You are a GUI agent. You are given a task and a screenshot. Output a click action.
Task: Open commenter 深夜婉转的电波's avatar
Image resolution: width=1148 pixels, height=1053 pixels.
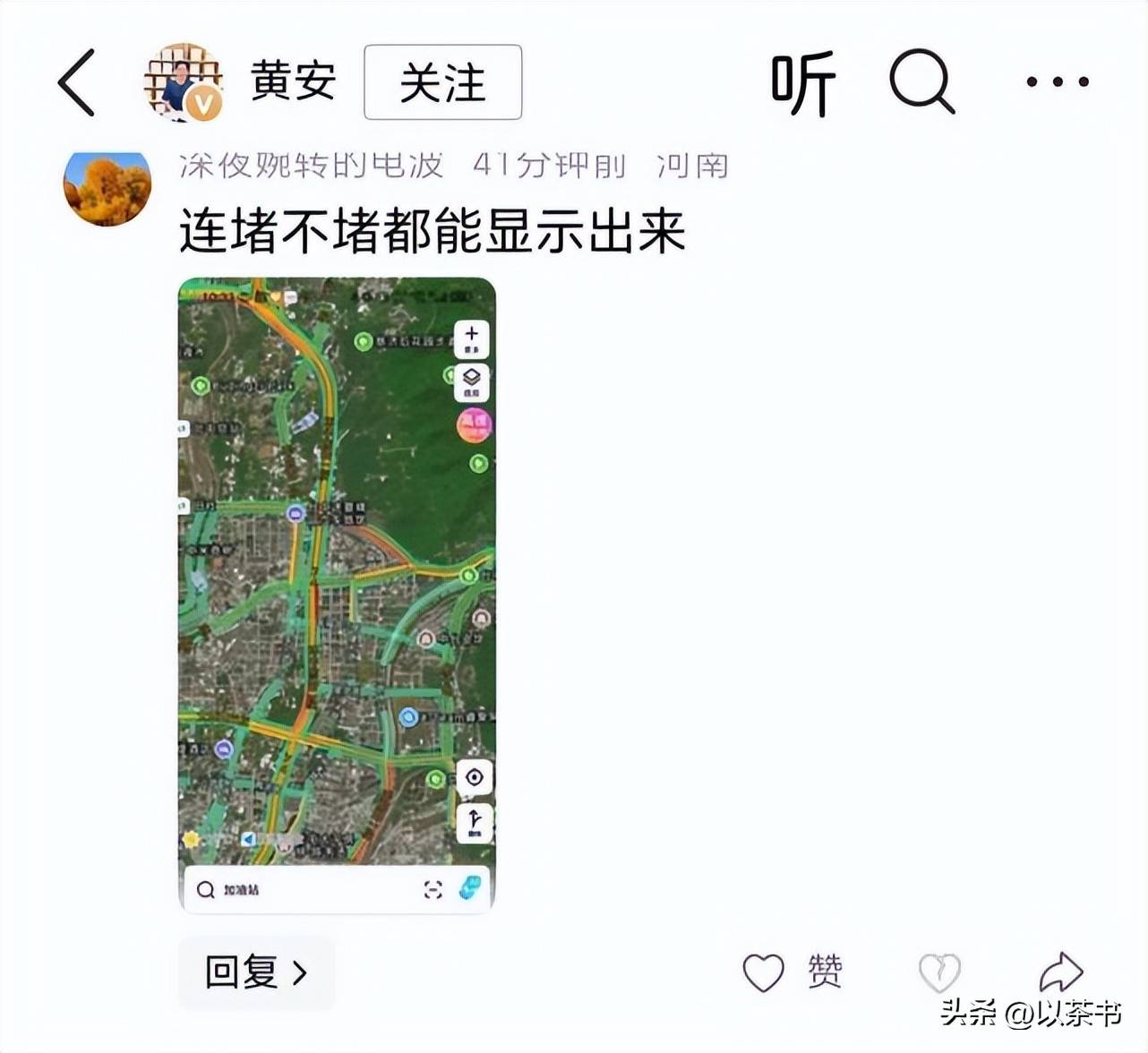[107, 188]
